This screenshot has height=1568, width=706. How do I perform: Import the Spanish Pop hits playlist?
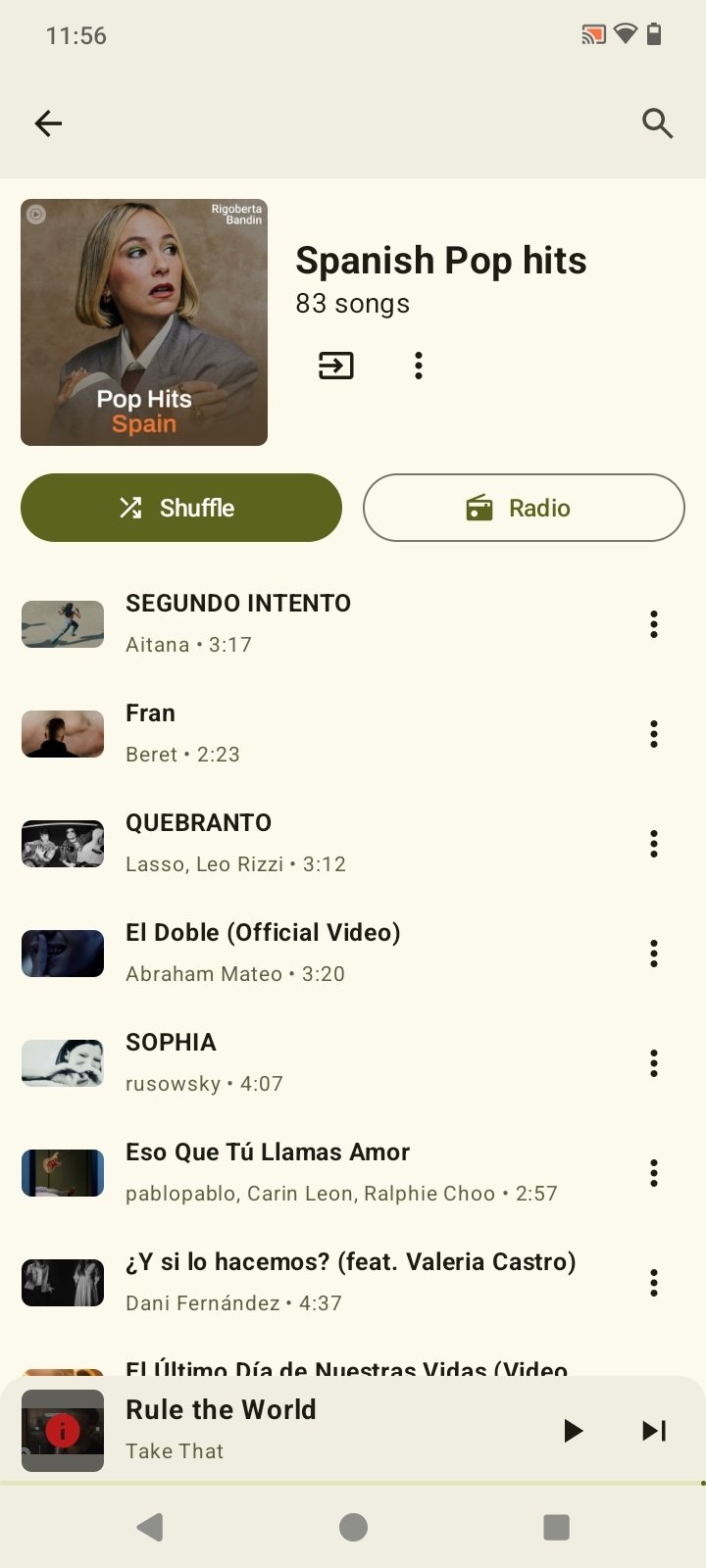tap(336, 366)
